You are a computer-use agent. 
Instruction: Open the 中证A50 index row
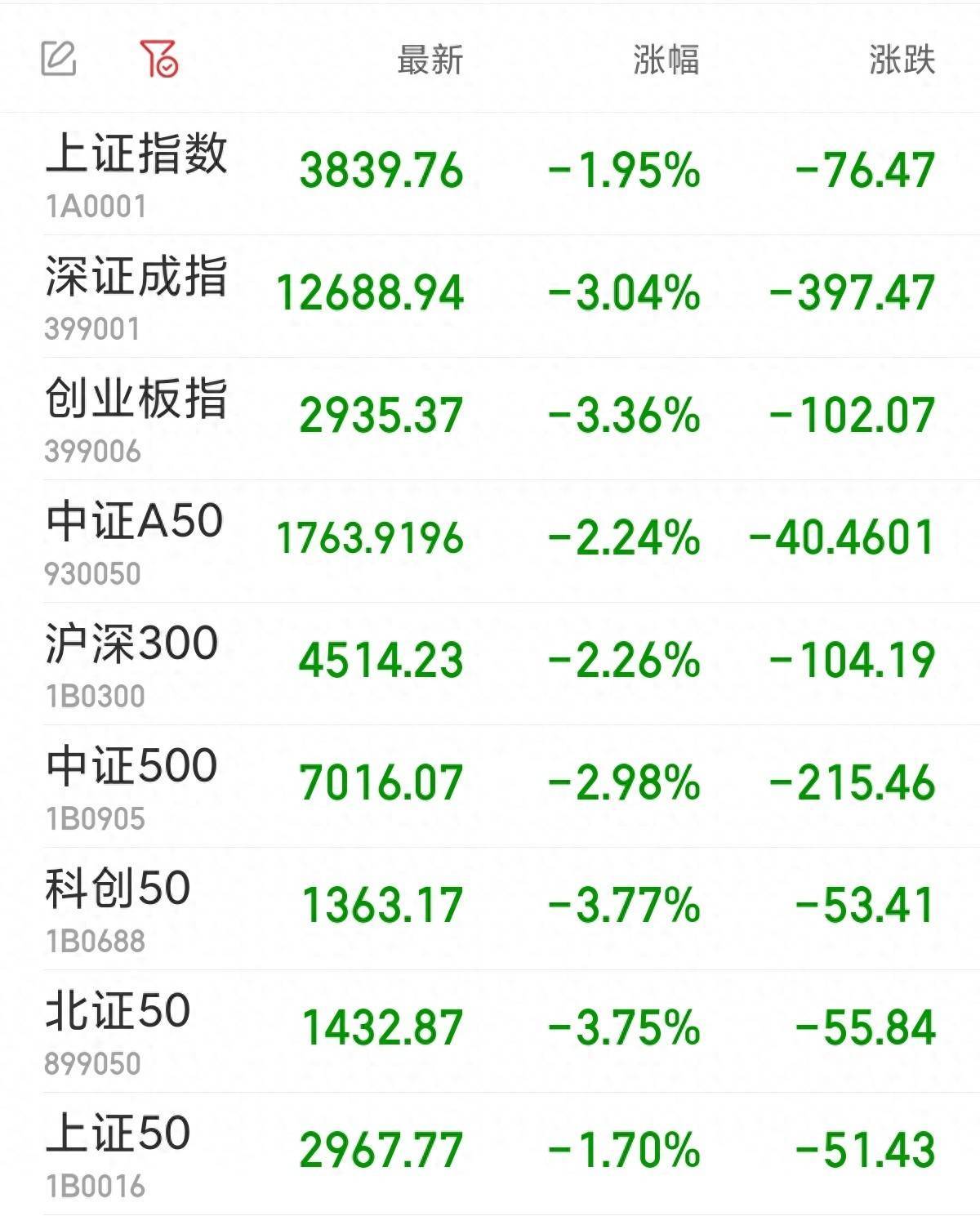135,523
